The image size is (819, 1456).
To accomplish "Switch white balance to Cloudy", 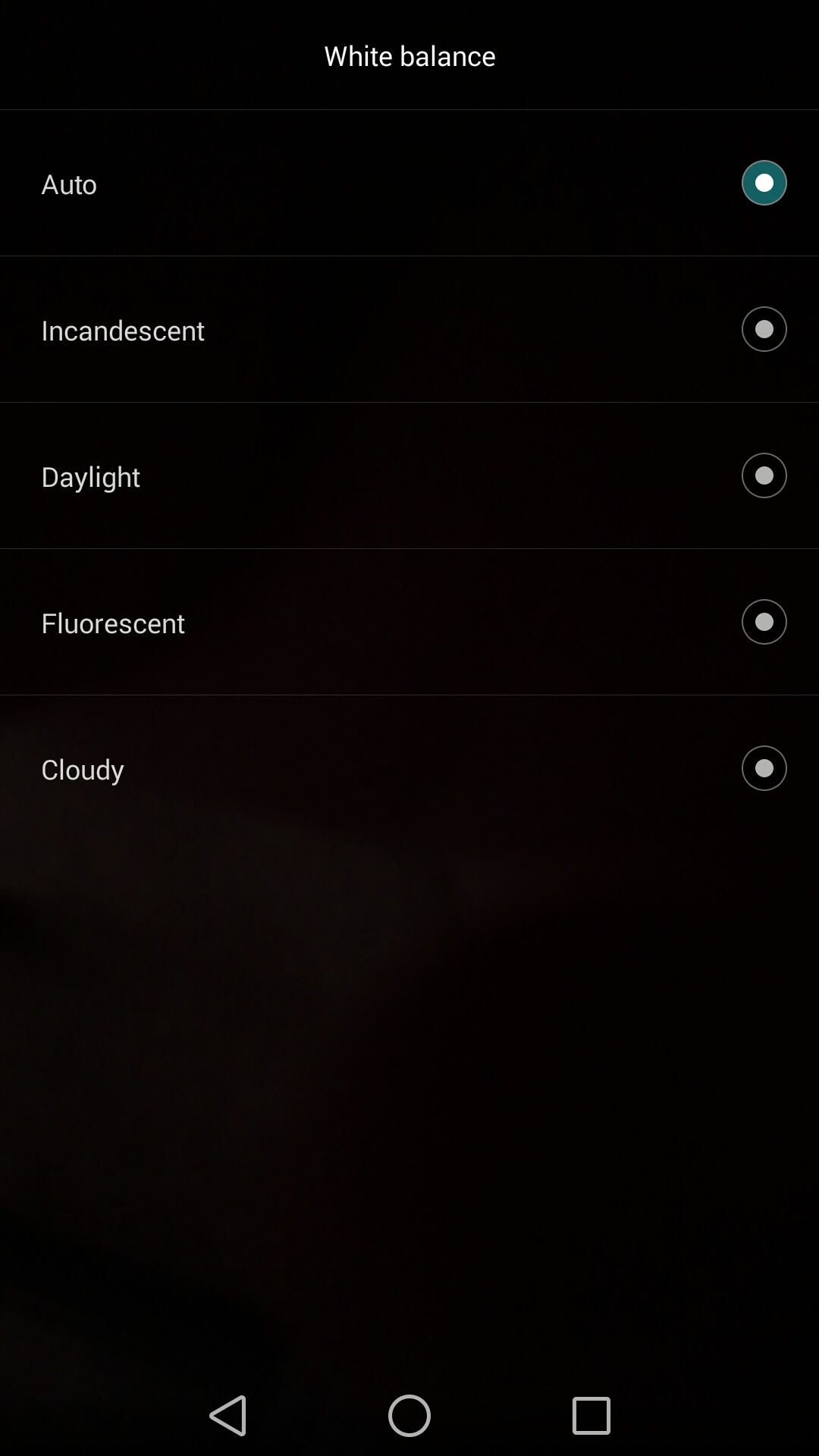I will pyautogui.click(x=409, y=768).
